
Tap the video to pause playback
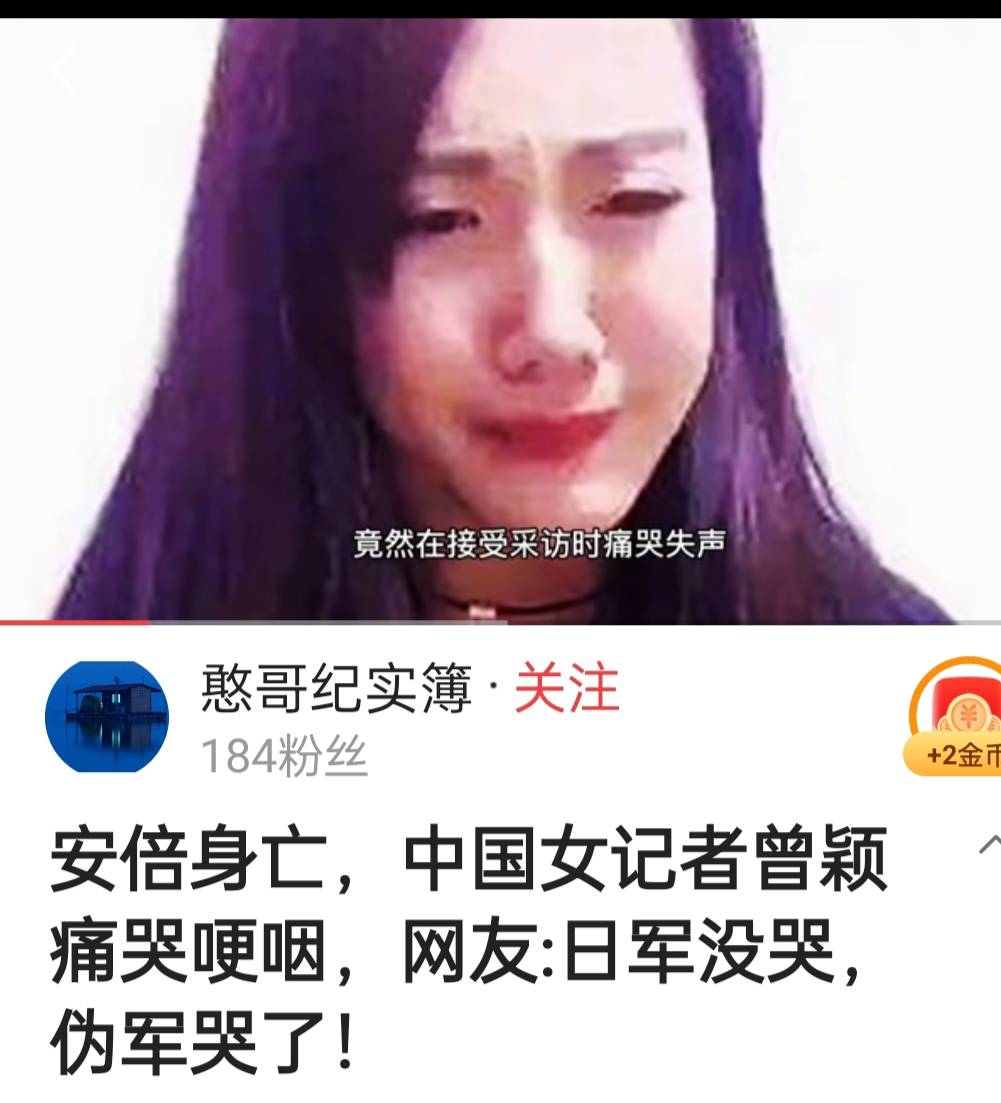tap(500, 320)
